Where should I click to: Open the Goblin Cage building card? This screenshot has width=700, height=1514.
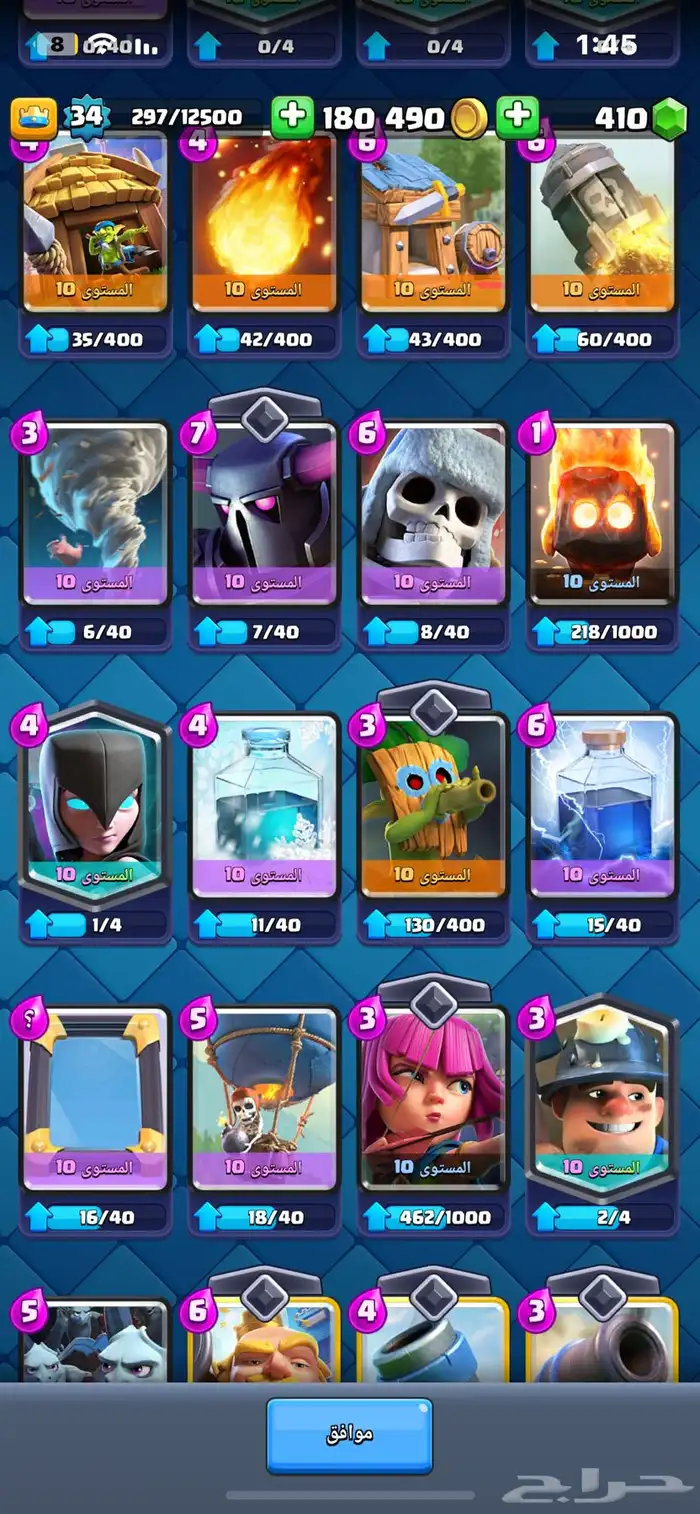pyautogui.click(x=433, y=225)
